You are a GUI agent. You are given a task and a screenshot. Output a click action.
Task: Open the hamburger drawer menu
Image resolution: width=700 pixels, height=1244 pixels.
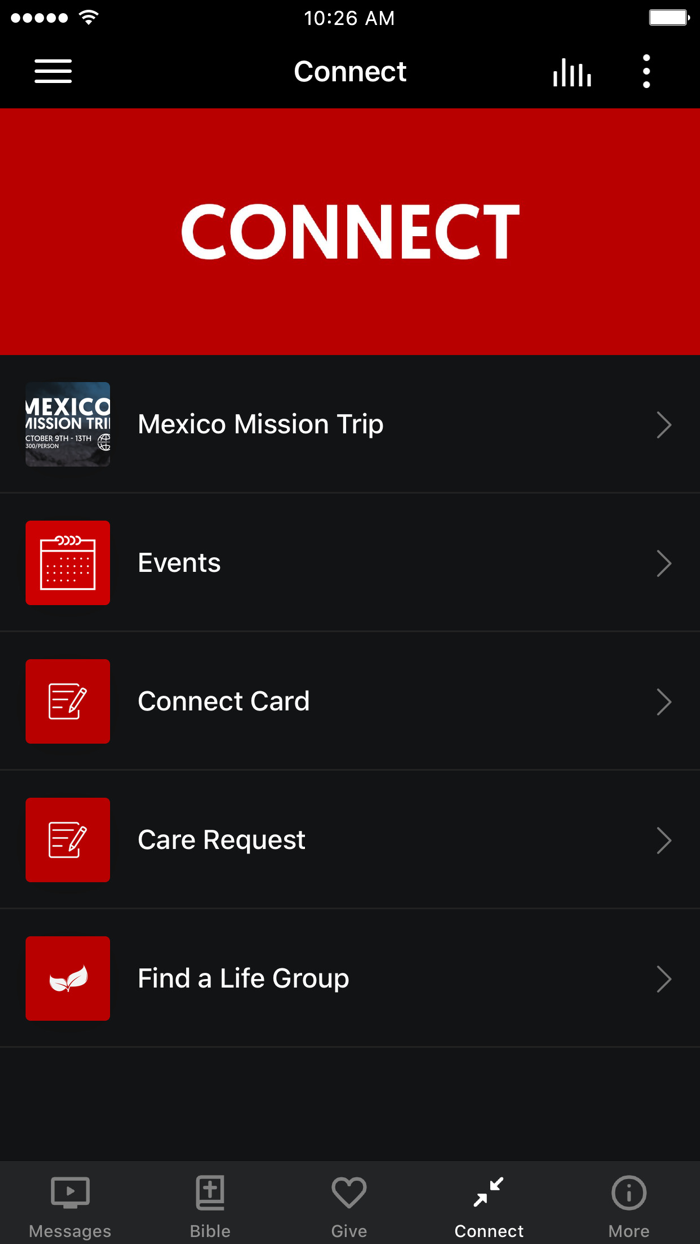(x=53, y=71)
